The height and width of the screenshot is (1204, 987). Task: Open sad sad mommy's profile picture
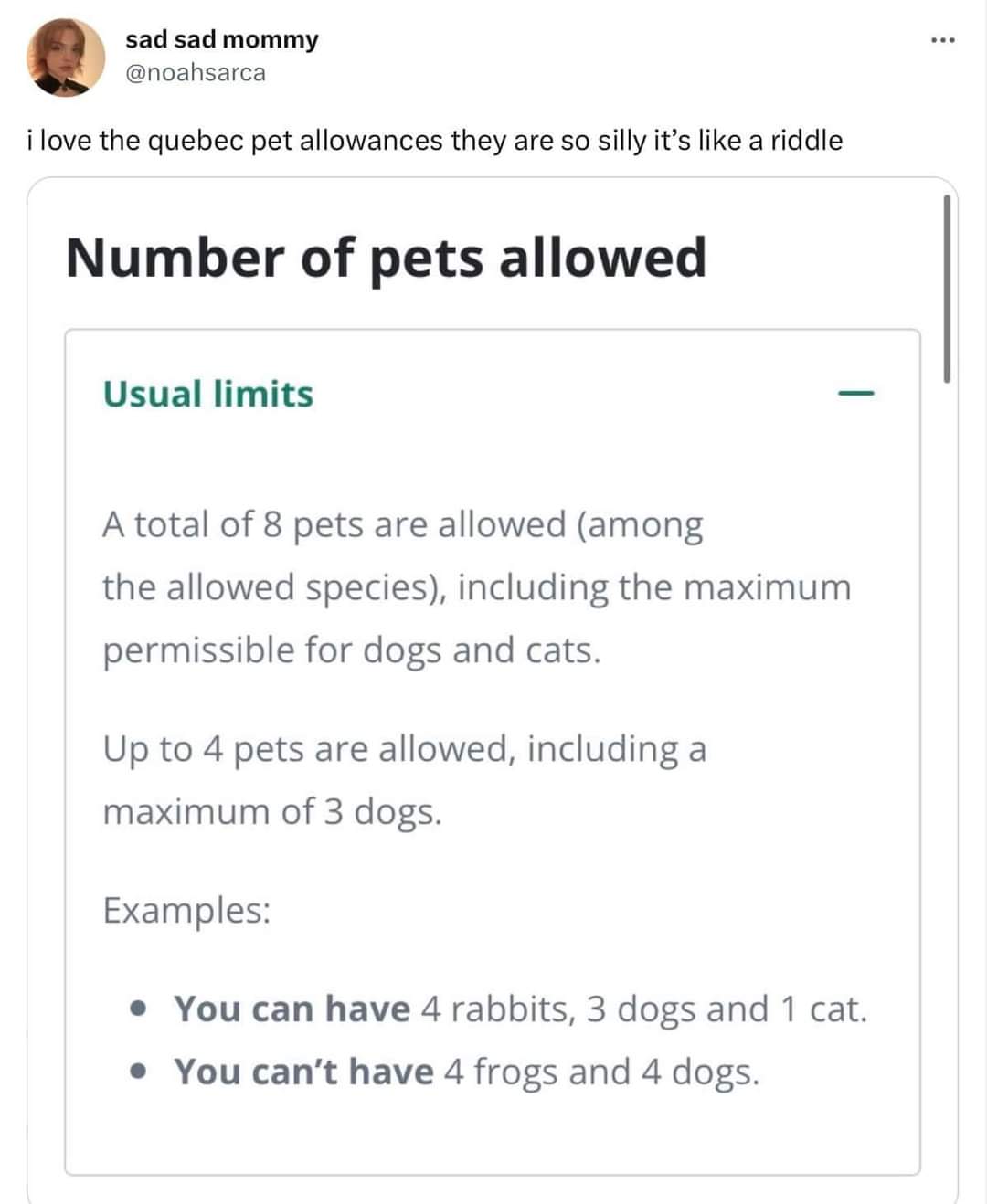(x=65, y=57)
